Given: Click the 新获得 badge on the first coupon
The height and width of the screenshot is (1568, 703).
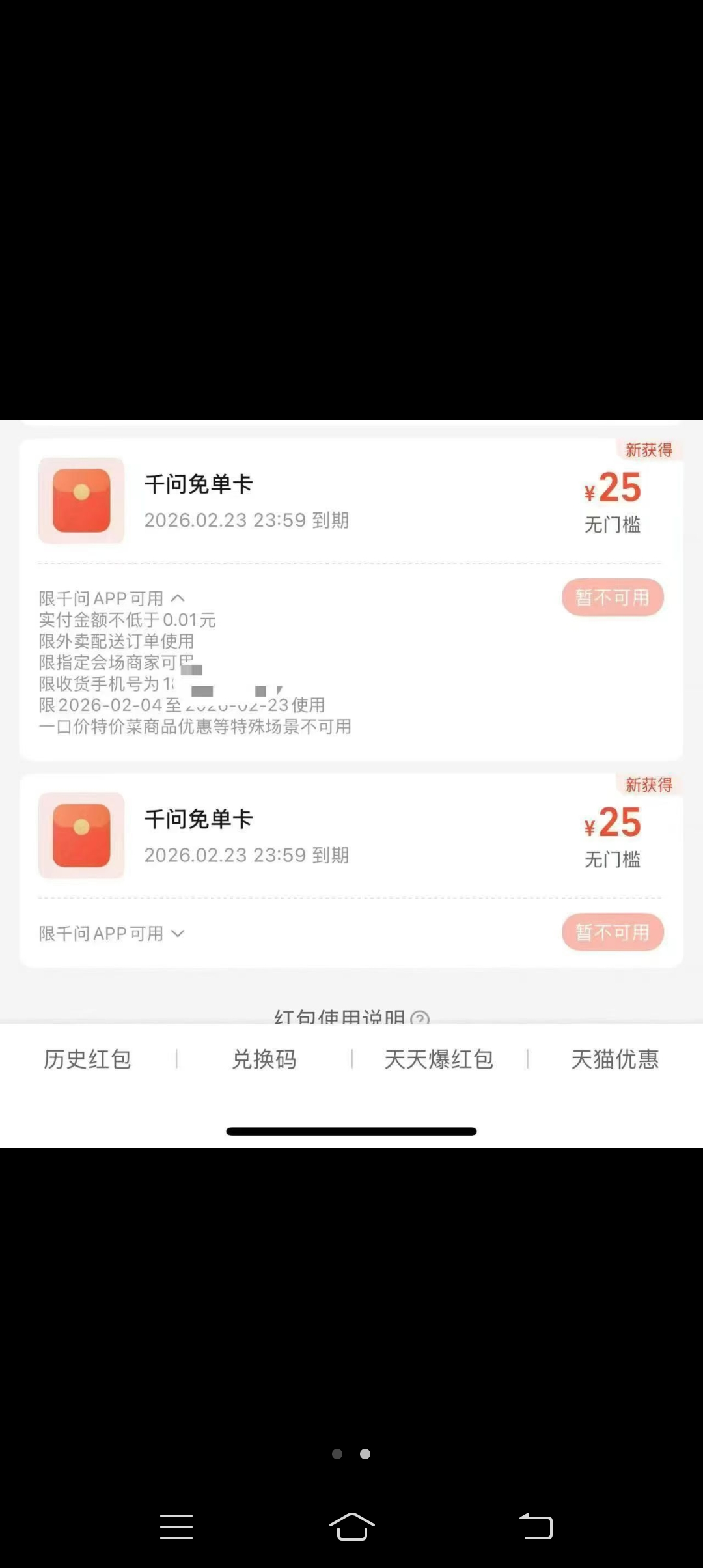Looking at the screenshot, I should (649, 450).
